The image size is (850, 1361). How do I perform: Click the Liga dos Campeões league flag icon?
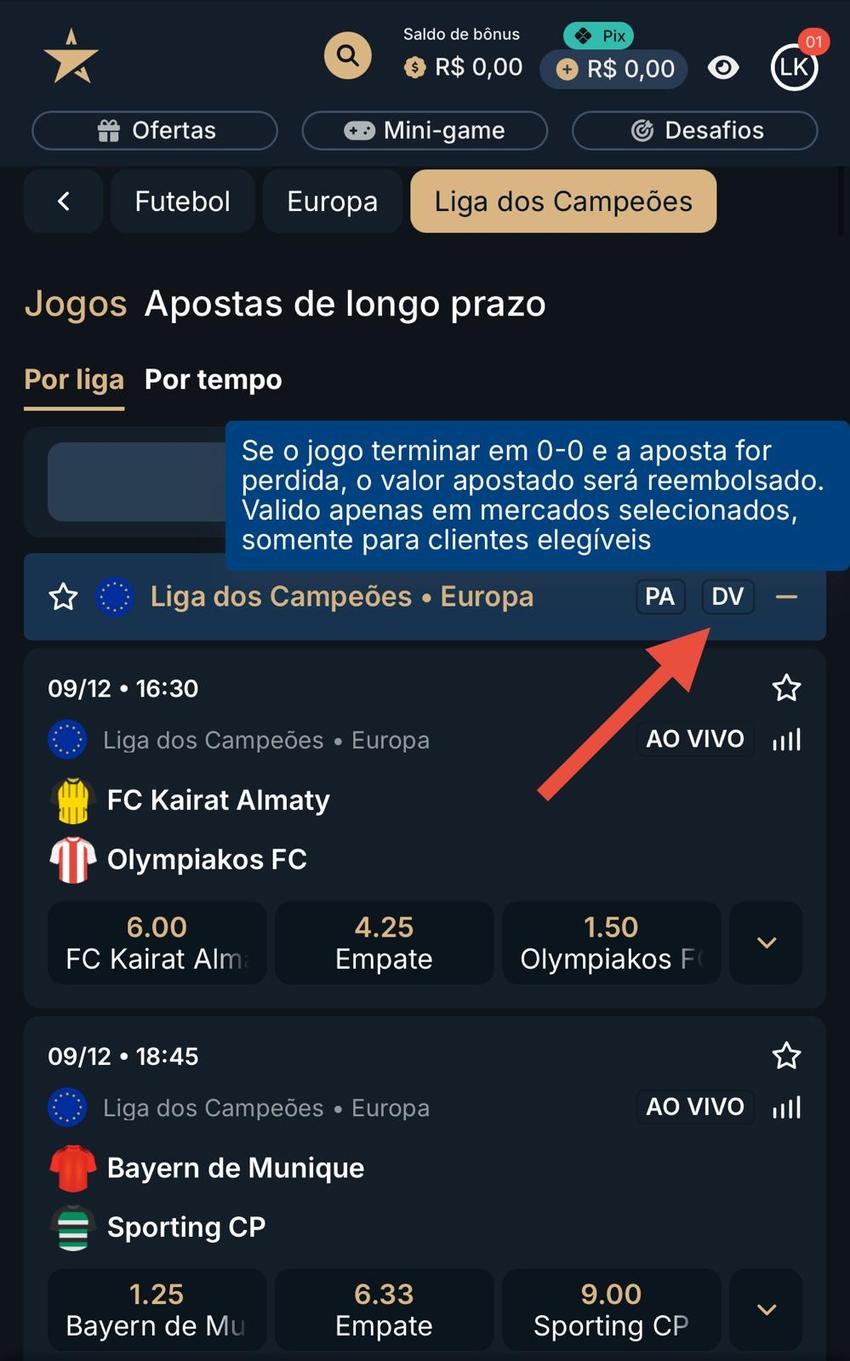pyautogui.click(x=114, y=596)
